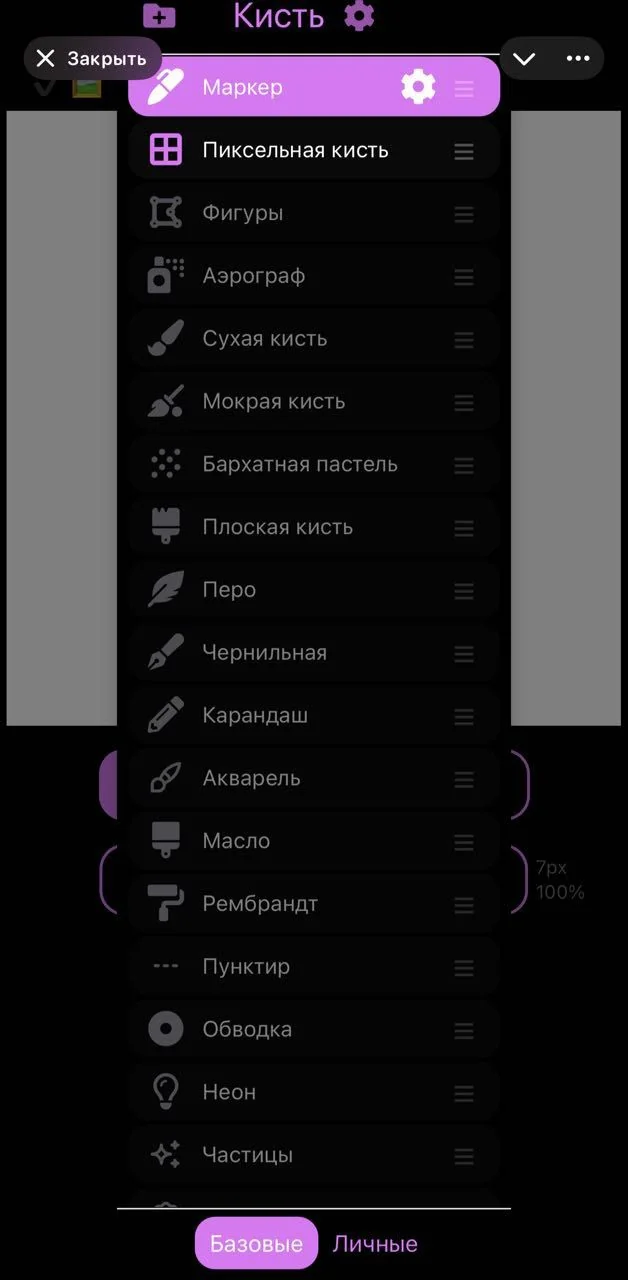Image resolution: width=628 pixels, height=1280 pixels.
Task: Choose the Карандаш brush
Action: pyautogui.click(x=314, y=716)
